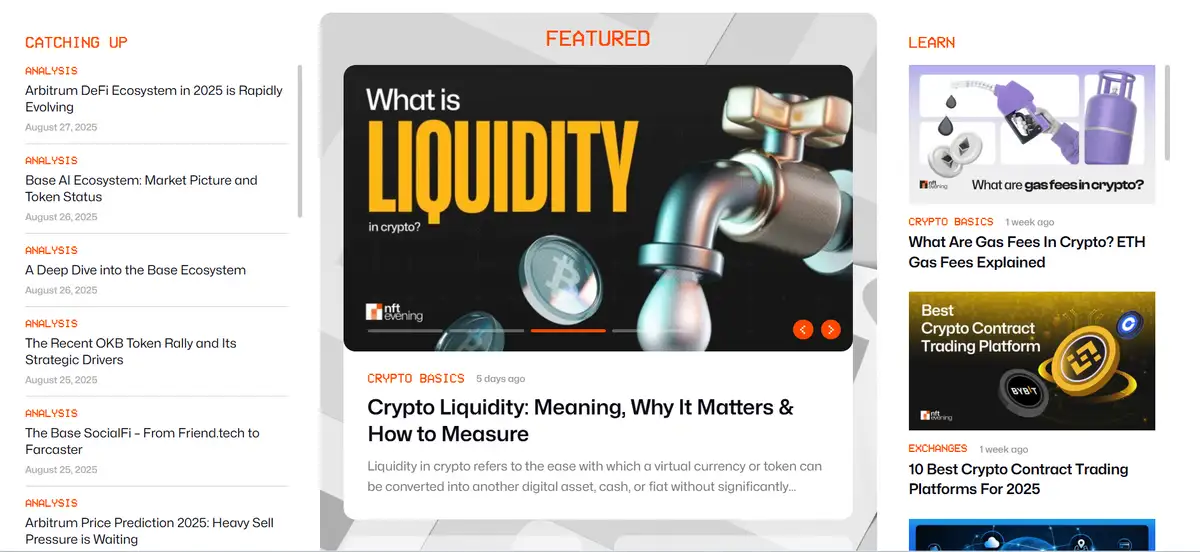Image resolution: width=1200 pixels, height=552 pixels.
Task: Select the Exchanges category tag
Action: coord(937,449)
